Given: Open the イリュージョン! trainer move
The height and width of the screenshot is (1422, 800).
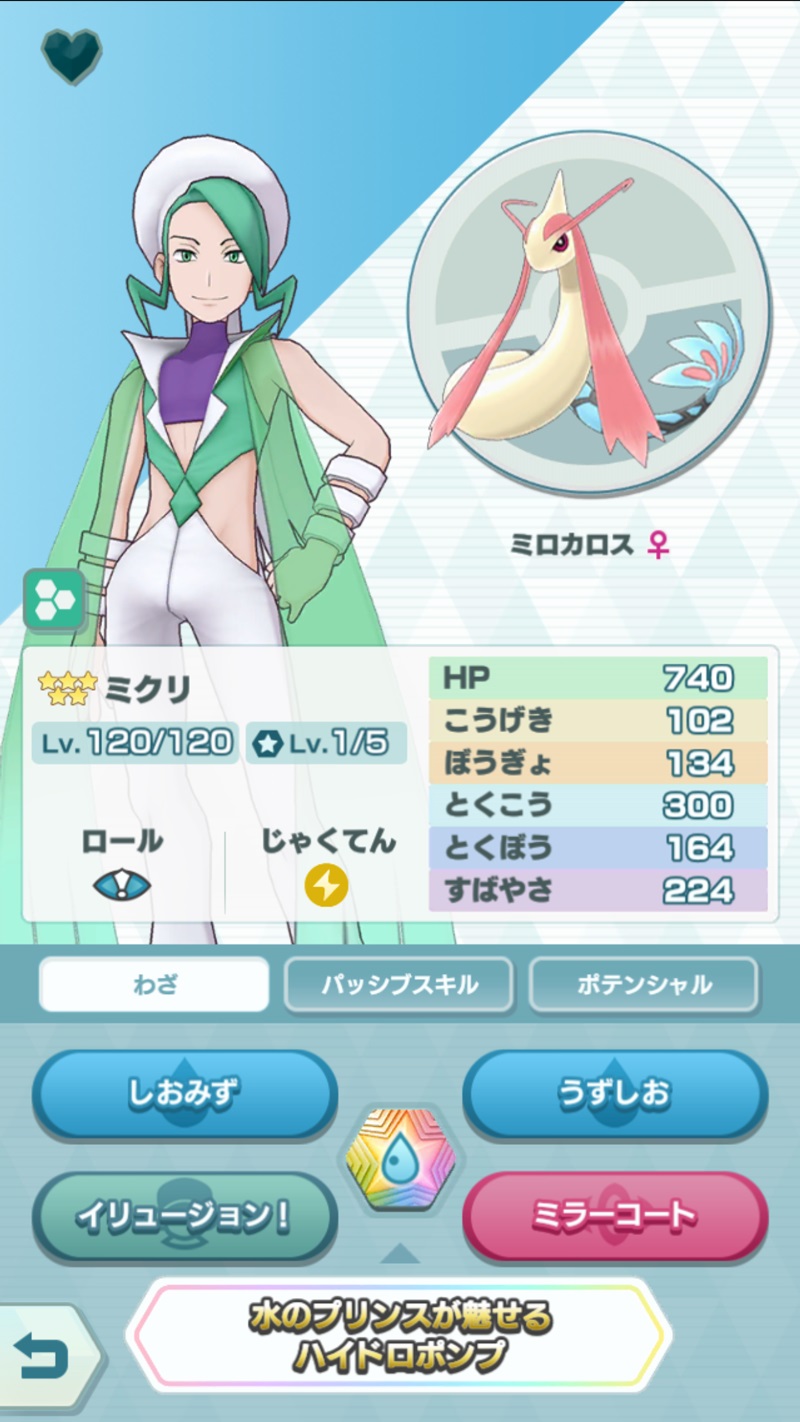Looking at the screenshot, I should pyautogui.click(x=184, y=1216).
